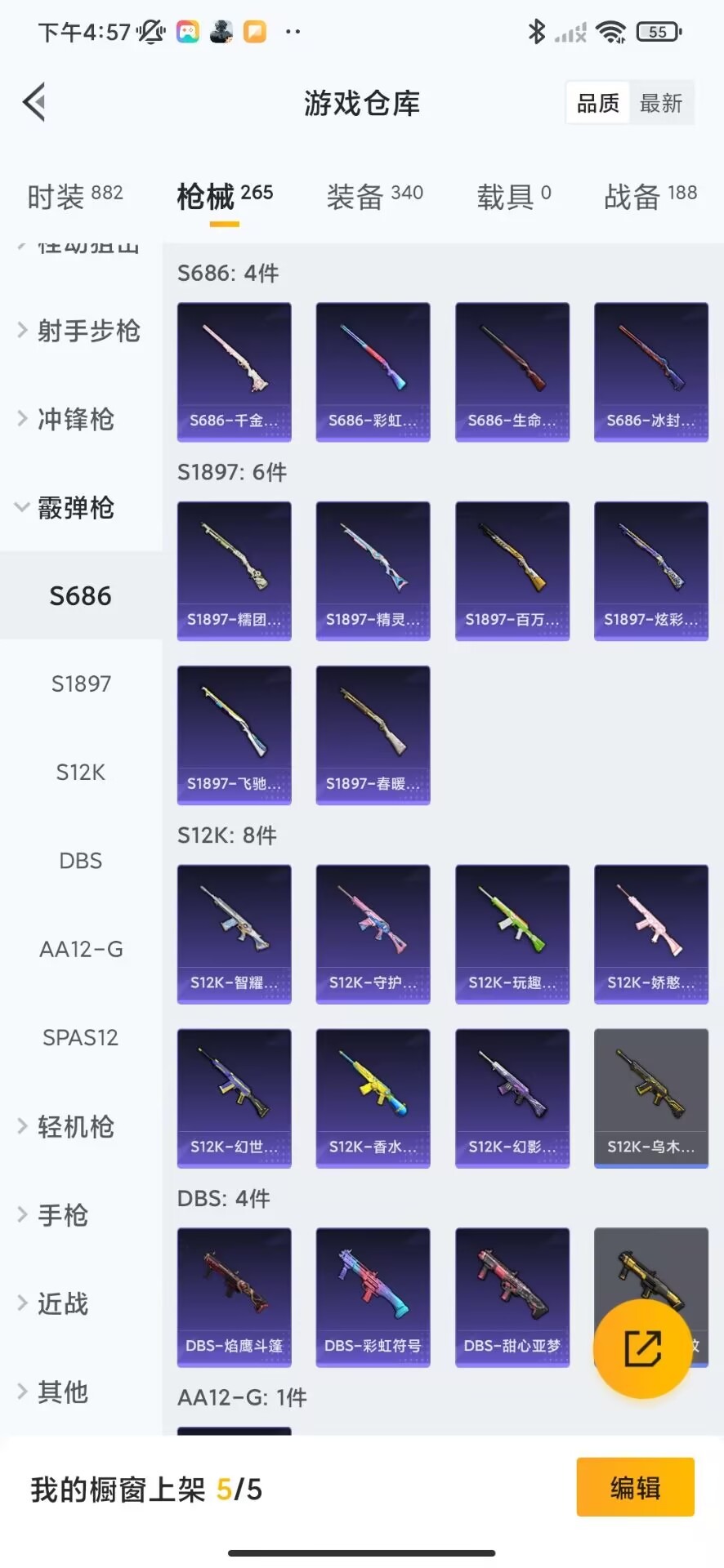
Task: Tap the 编辑 button
Action: click(635, 1487)
